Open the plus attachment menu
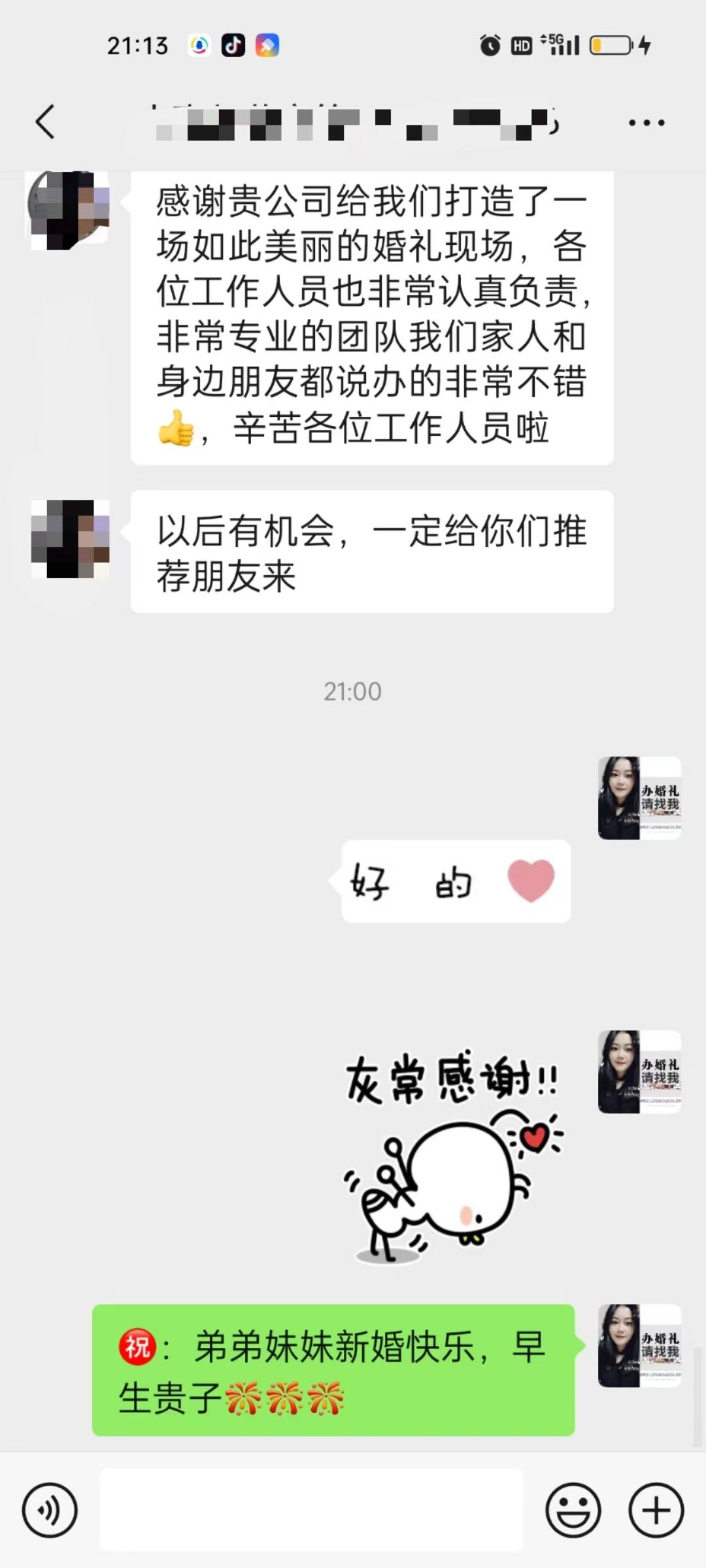This screenshot has height=1568, width=706. (x=656, y=1510)
